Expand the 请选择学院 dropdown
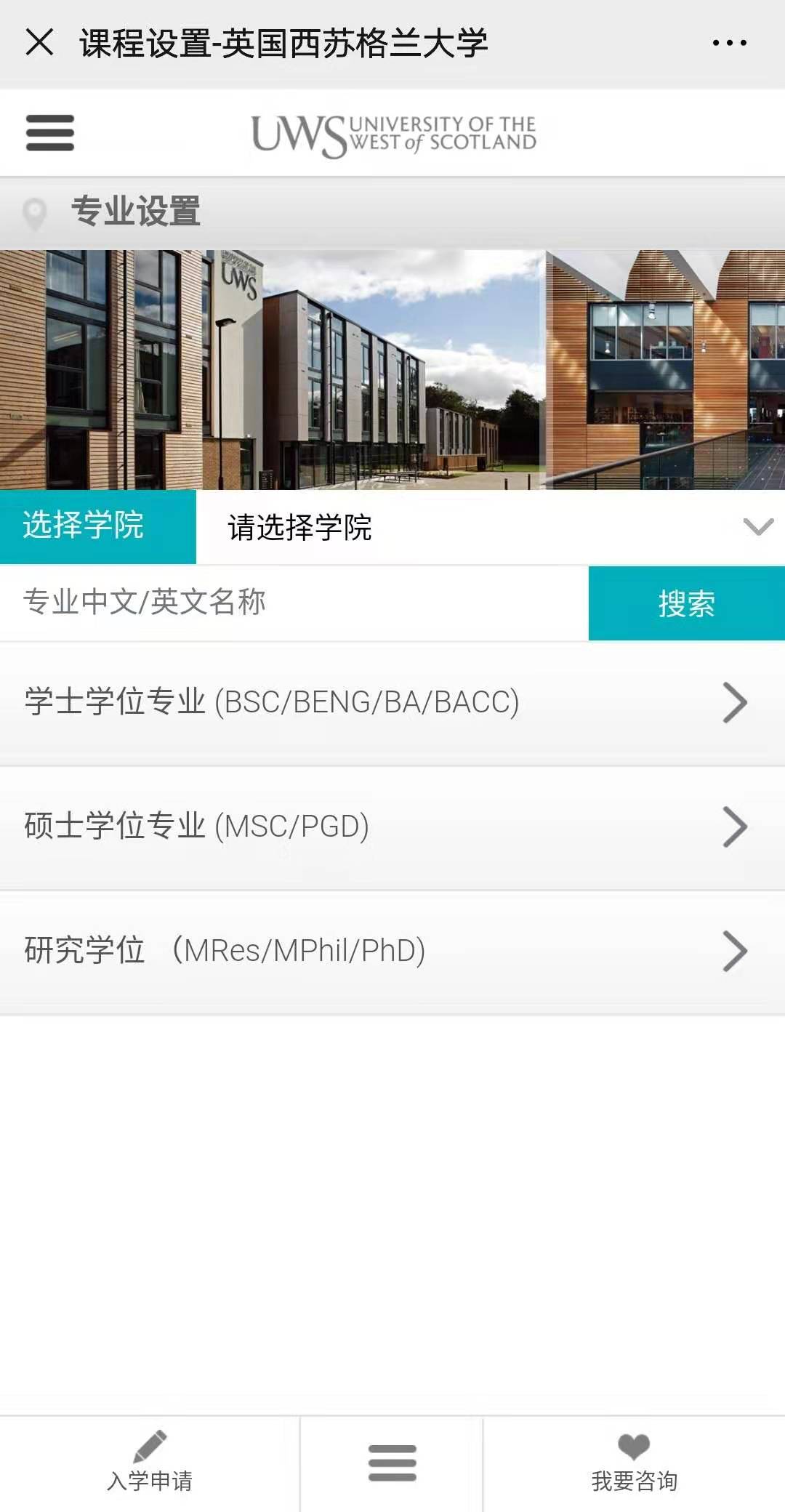This screenshot has width=785, height=1512. [491, 527]
